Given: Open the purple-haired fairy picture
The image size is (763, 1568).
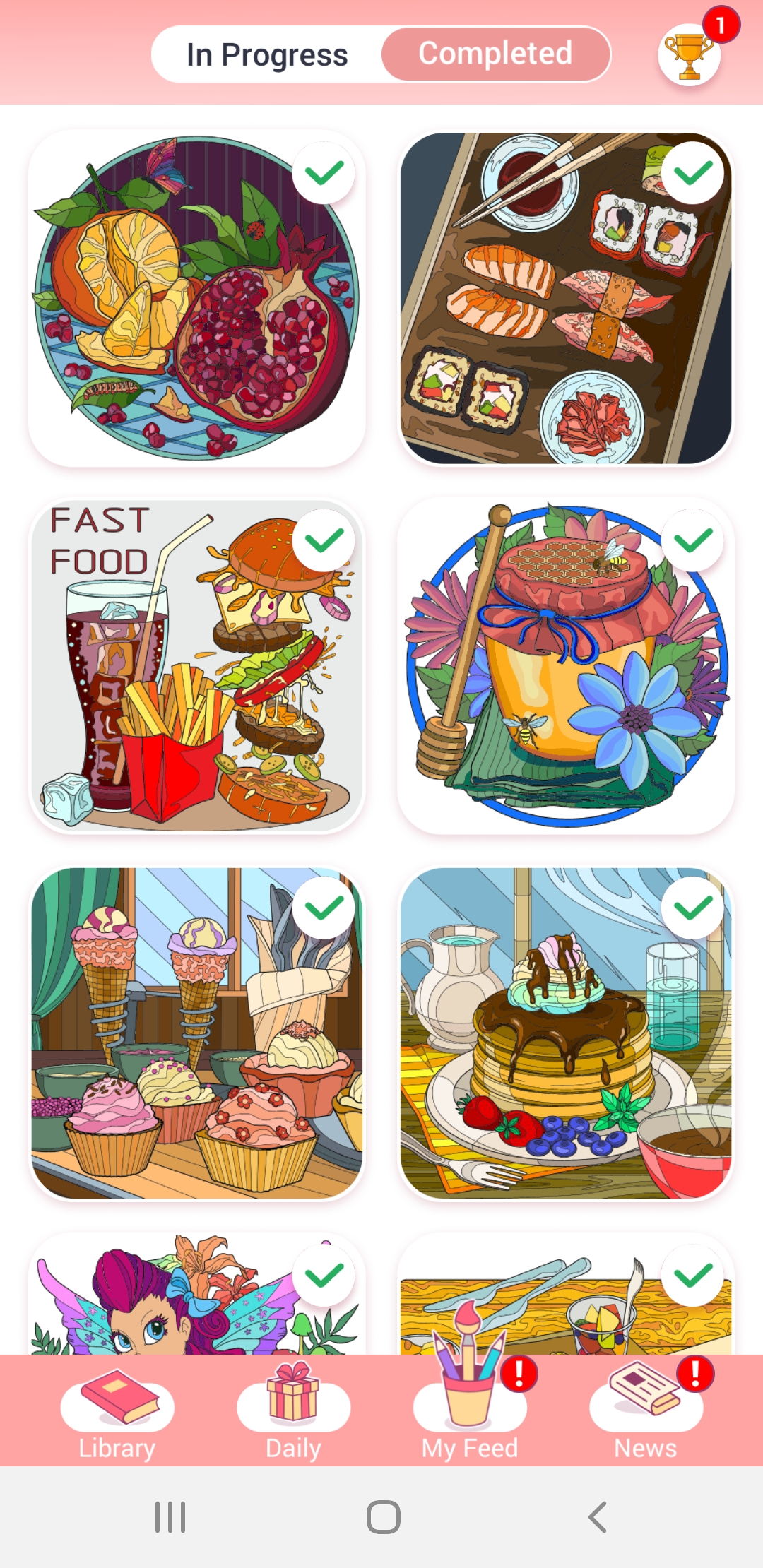Looking at the screenshot, I should [x=197, y=1294].
